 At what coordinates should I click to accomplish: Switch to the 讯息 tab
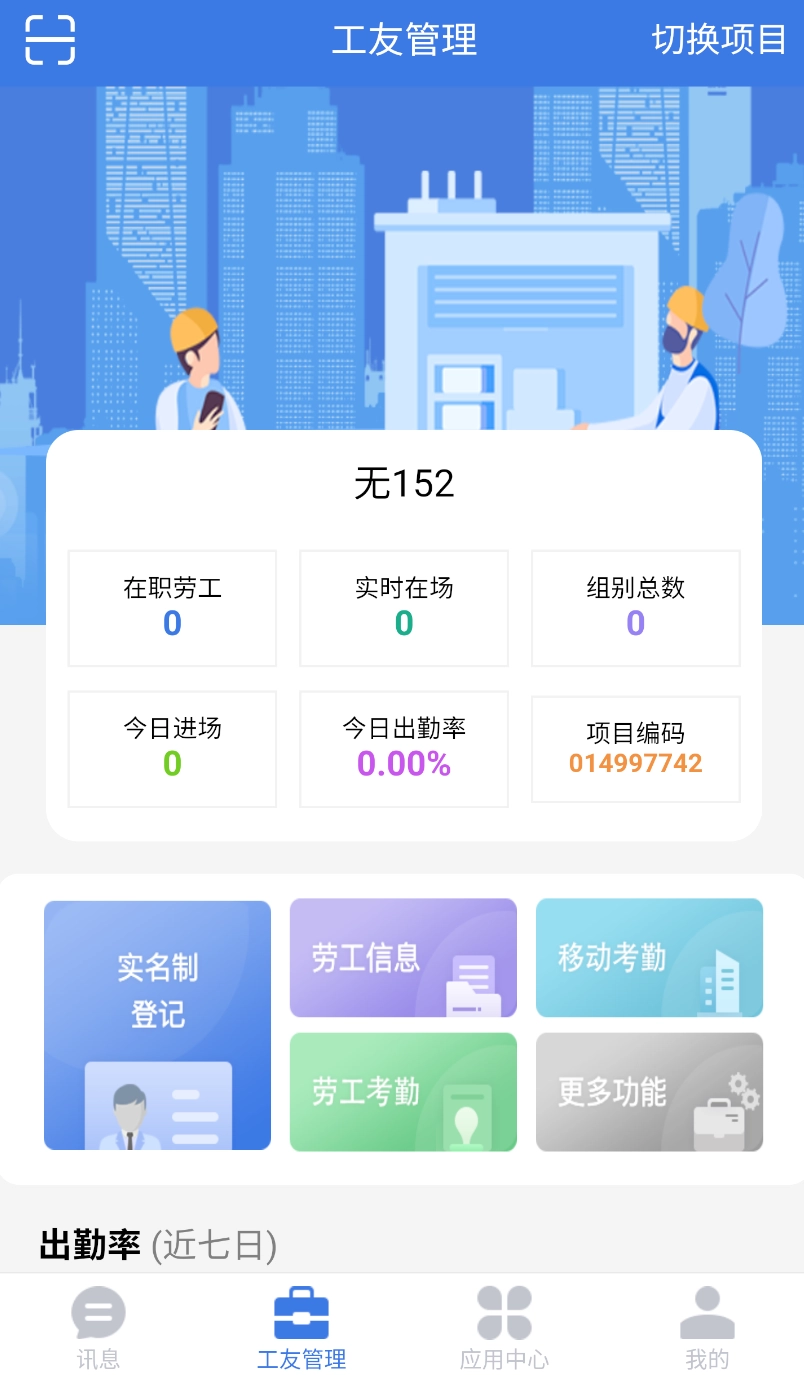coord(97,1325)
